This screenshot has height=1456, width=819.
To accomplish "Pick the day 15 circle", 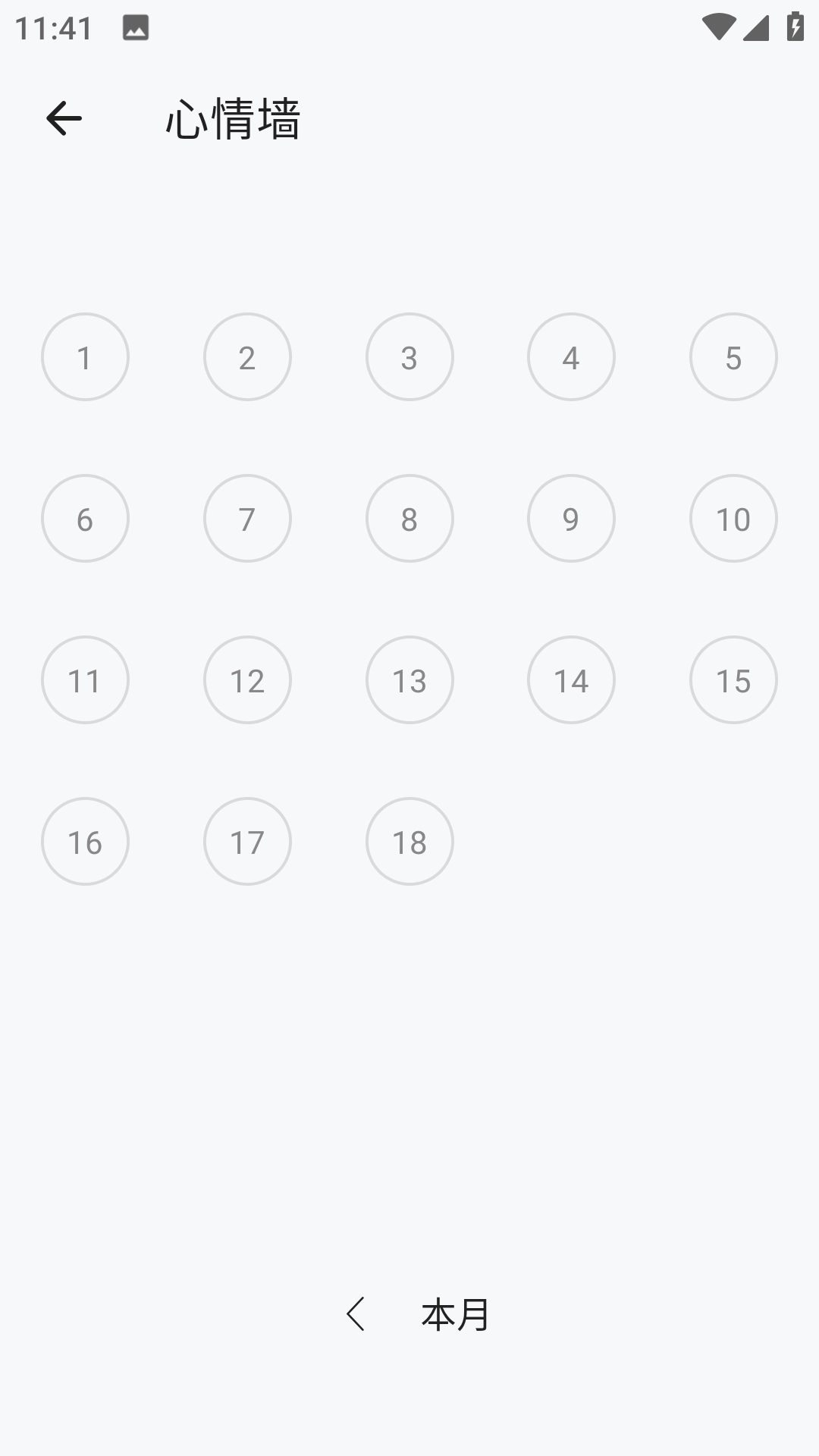I will [x=733, y=680].
